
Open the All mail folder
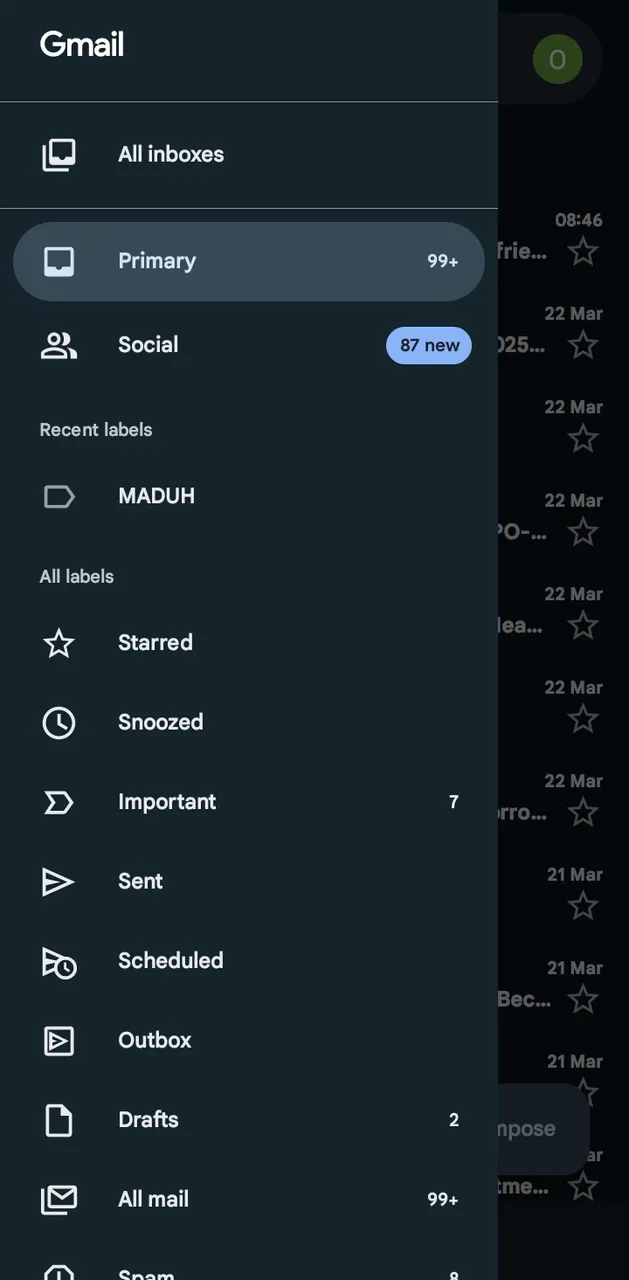(249, 1199)
